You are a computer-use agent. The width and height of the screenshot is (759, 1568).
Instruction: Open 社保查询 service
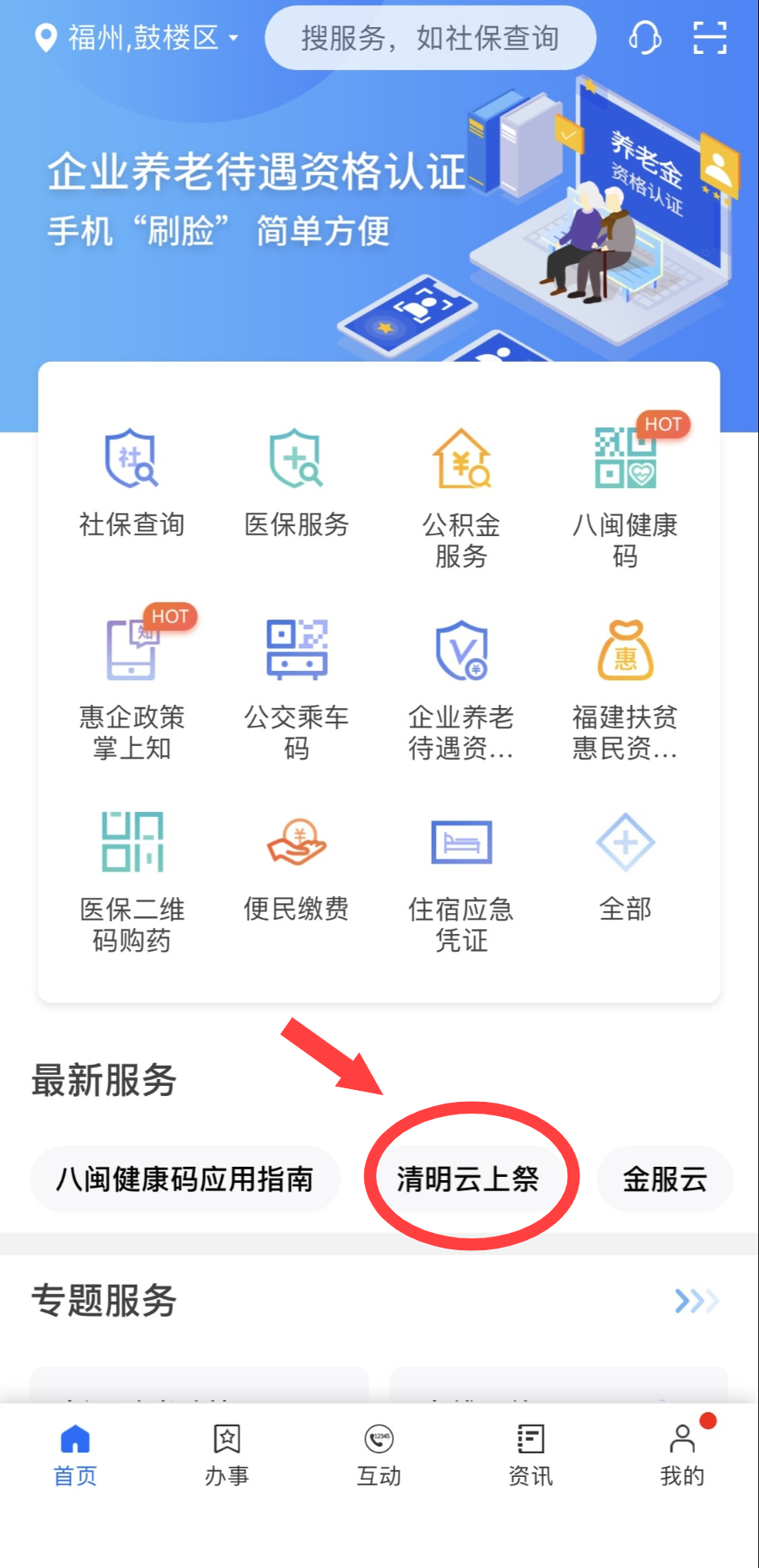[132, 482]
